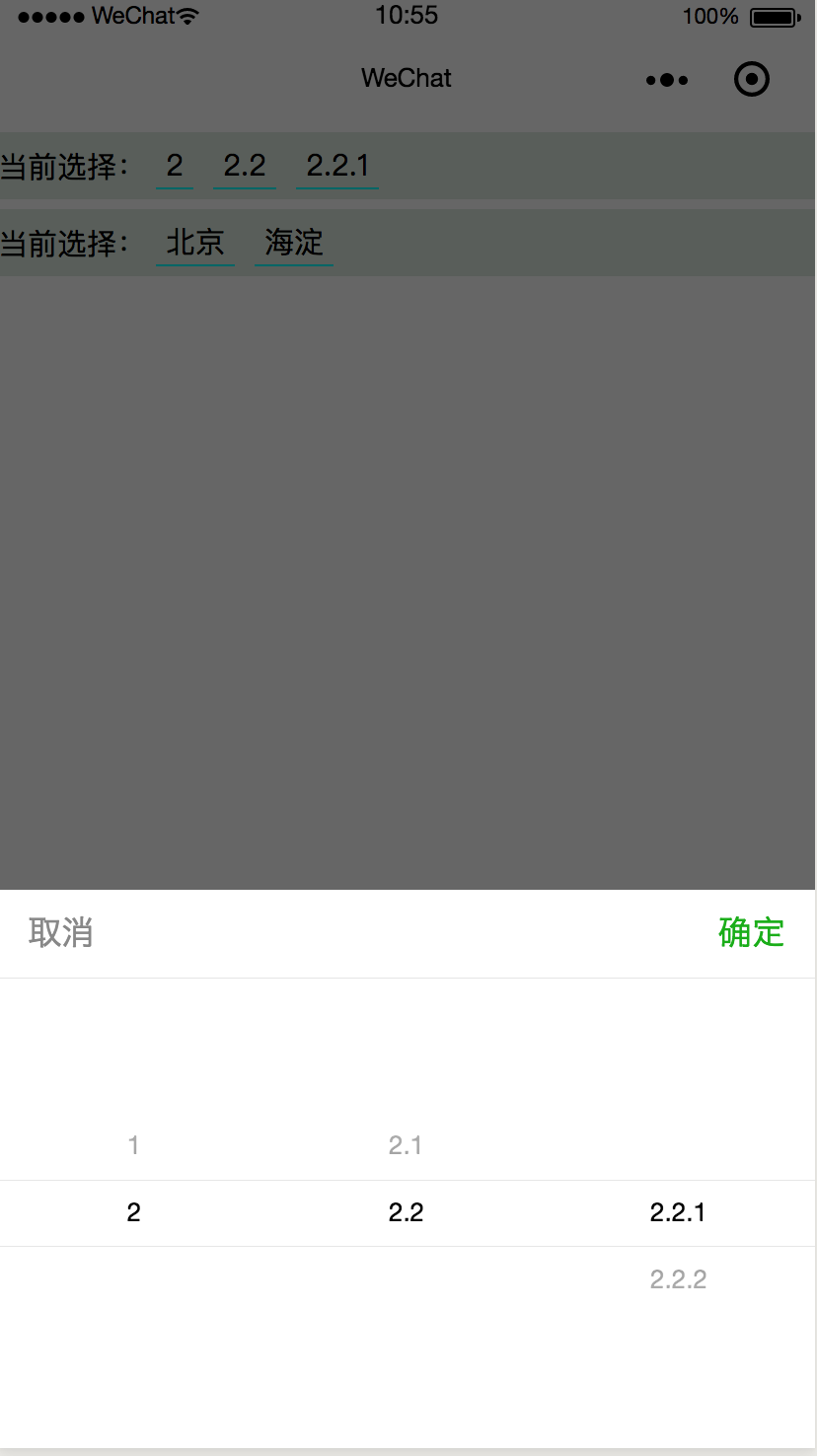Cancel the picker with 取消 button
This screenshot has width=817, height=1456.
61,932
